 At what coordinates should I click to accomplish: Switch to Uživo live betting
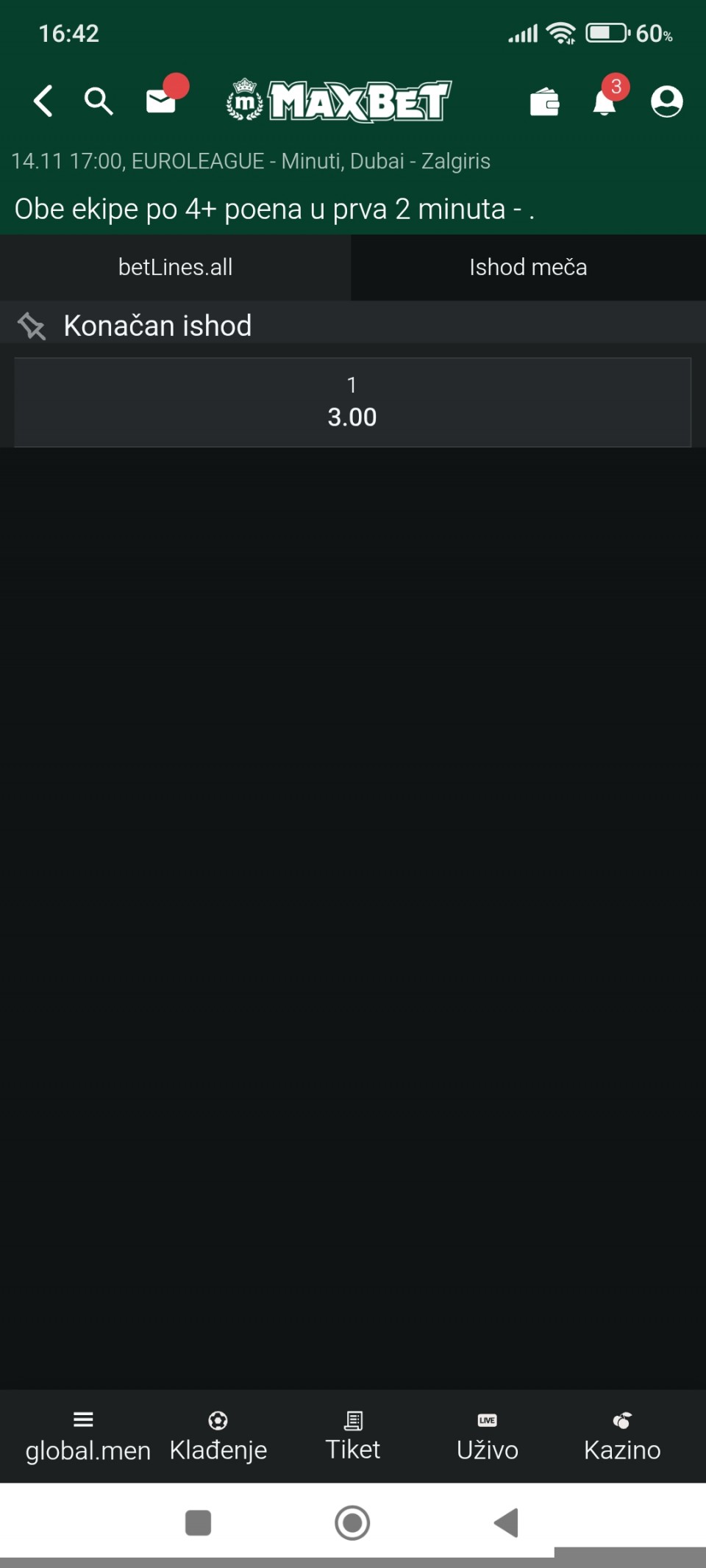coord(487,1436)
